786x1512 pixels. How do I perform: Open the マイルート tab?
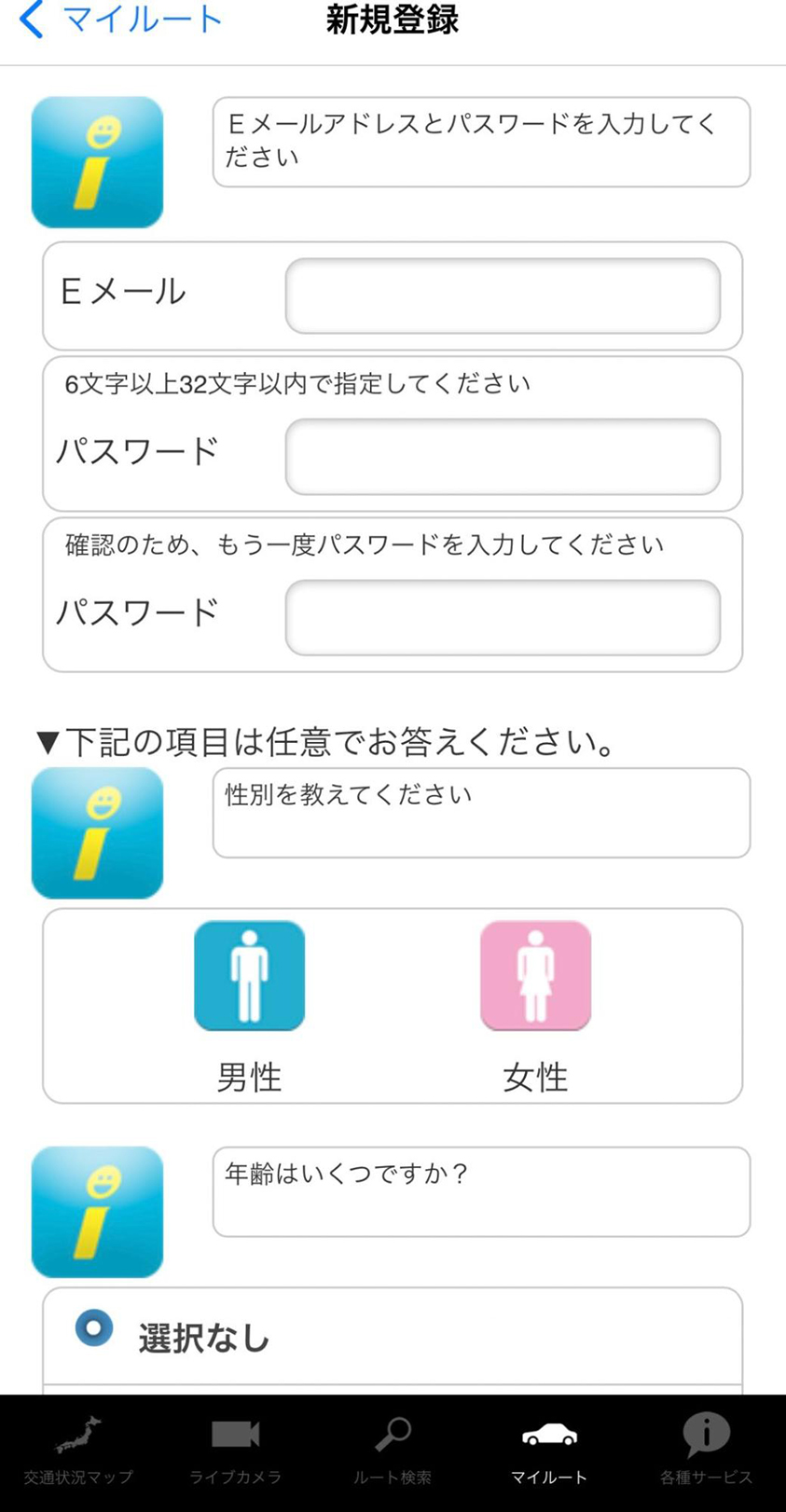tap(549, 1451)
